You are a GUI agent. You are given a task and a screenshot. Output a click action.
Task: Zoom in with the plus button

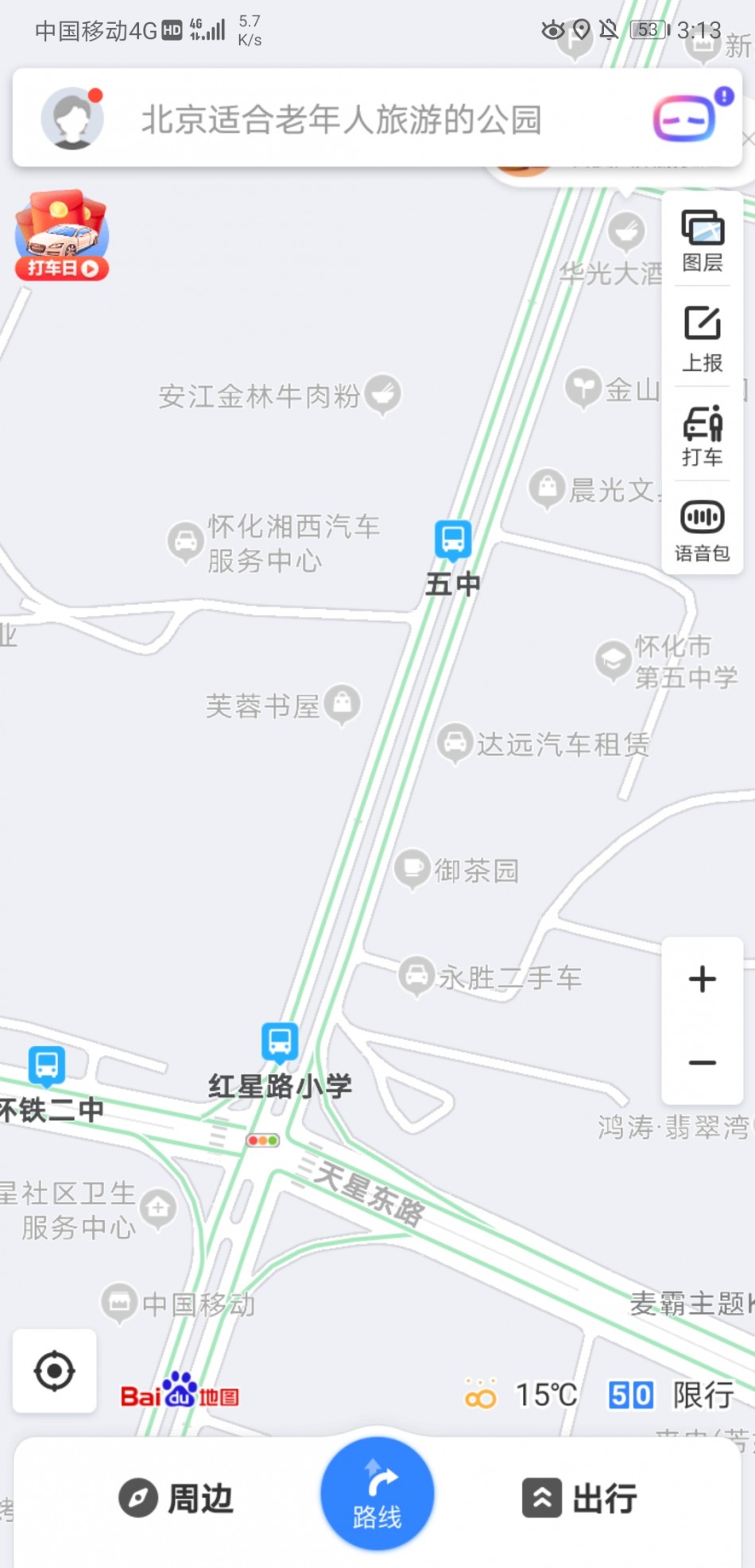(x=703, y=979)
